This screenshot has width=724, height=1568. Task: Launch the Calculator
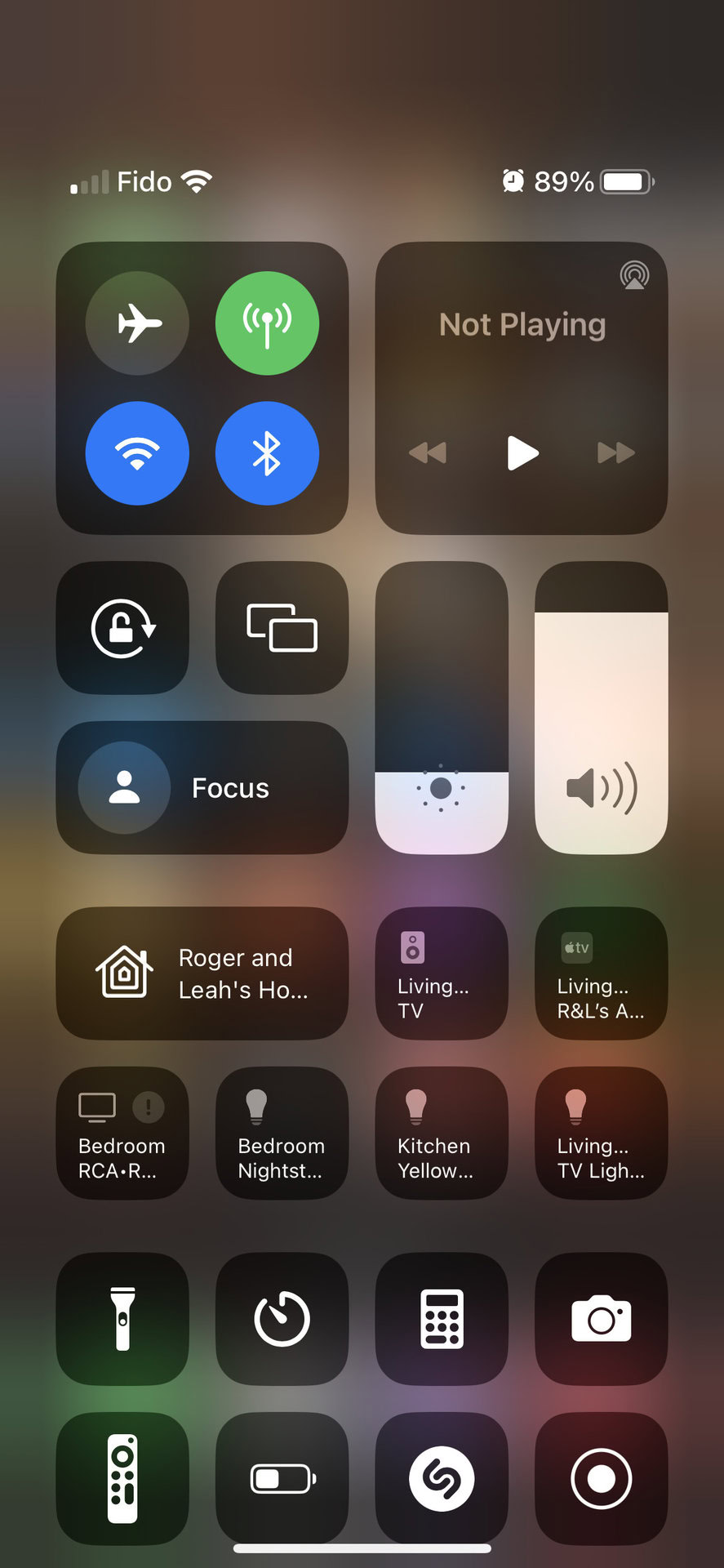coord(442,1319)
